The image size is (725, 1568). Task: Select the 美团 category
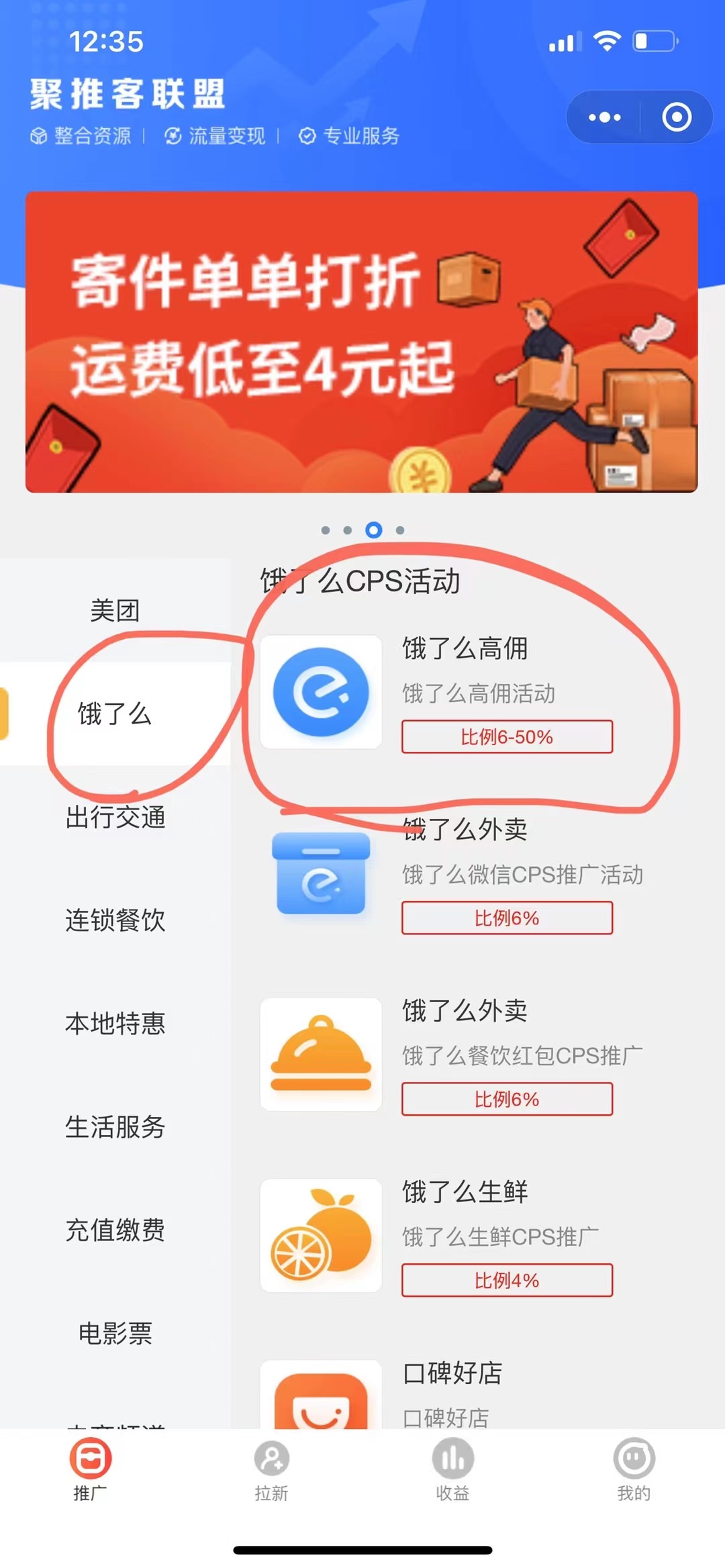[115, 611]
